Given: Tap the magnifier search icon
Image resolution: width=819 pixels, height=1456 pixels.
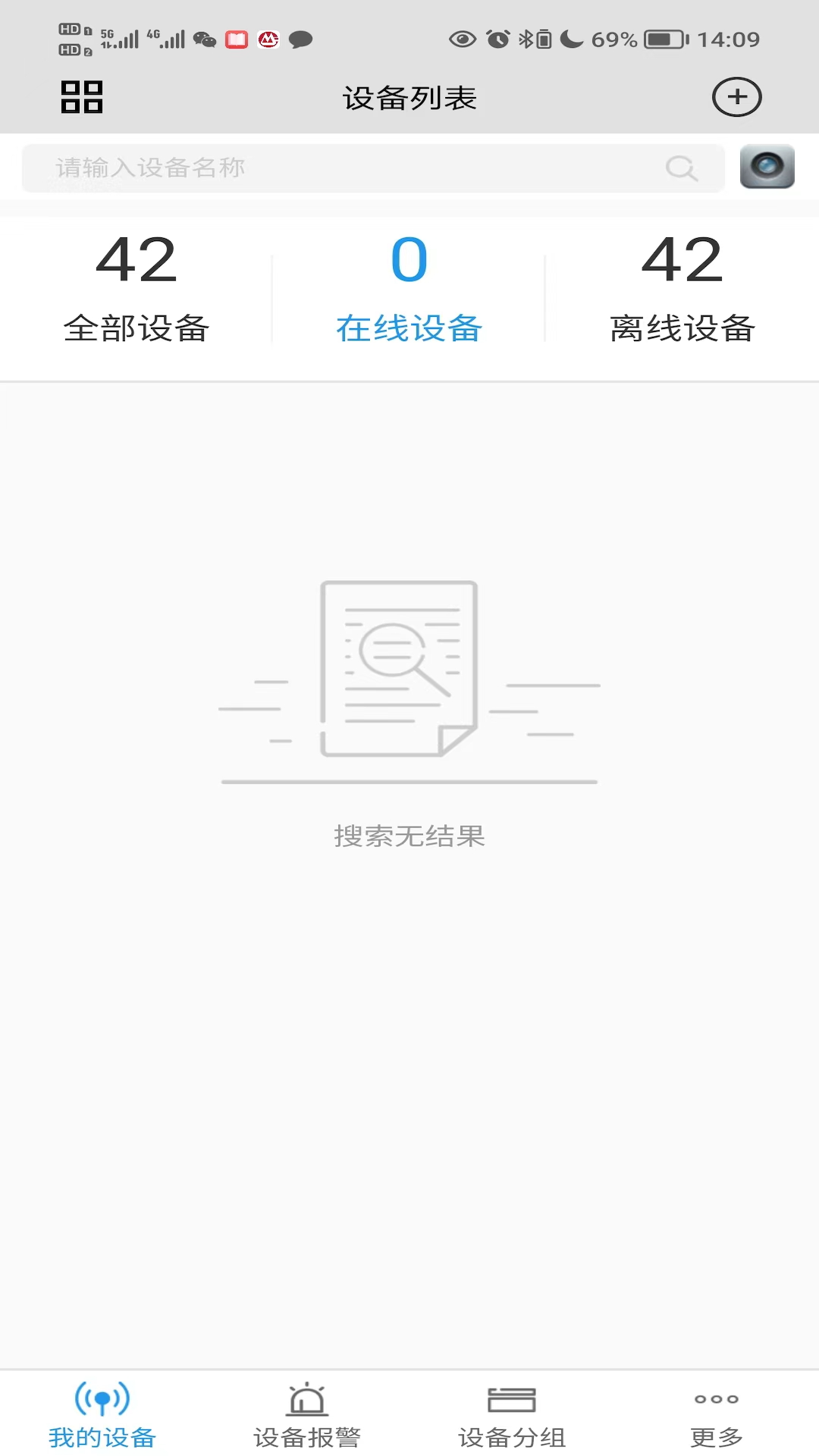Looking at the screenshot, I should click(x=681, y=168).
